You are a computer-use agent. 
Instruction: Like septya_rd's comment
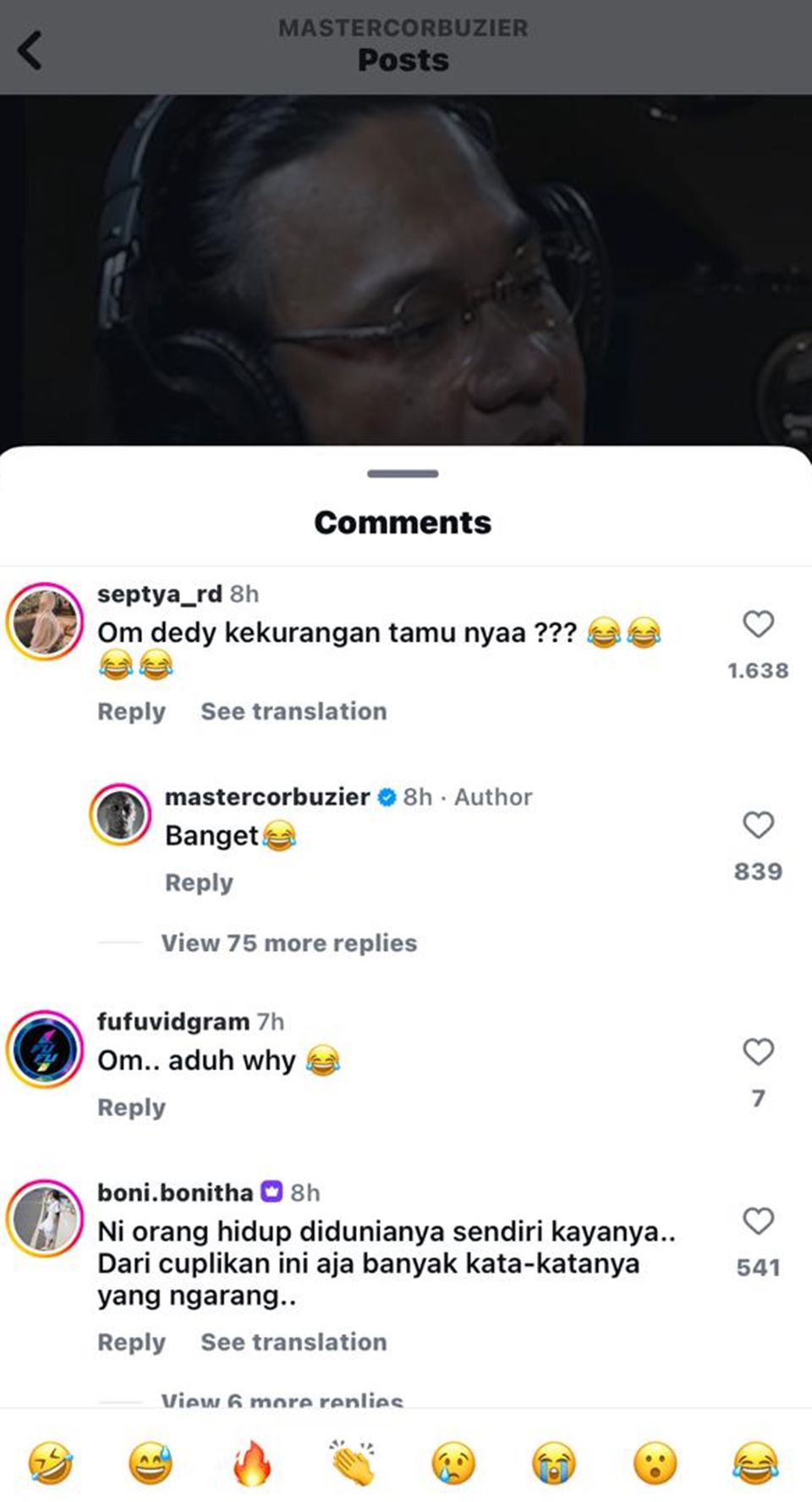tap(758, 624)
